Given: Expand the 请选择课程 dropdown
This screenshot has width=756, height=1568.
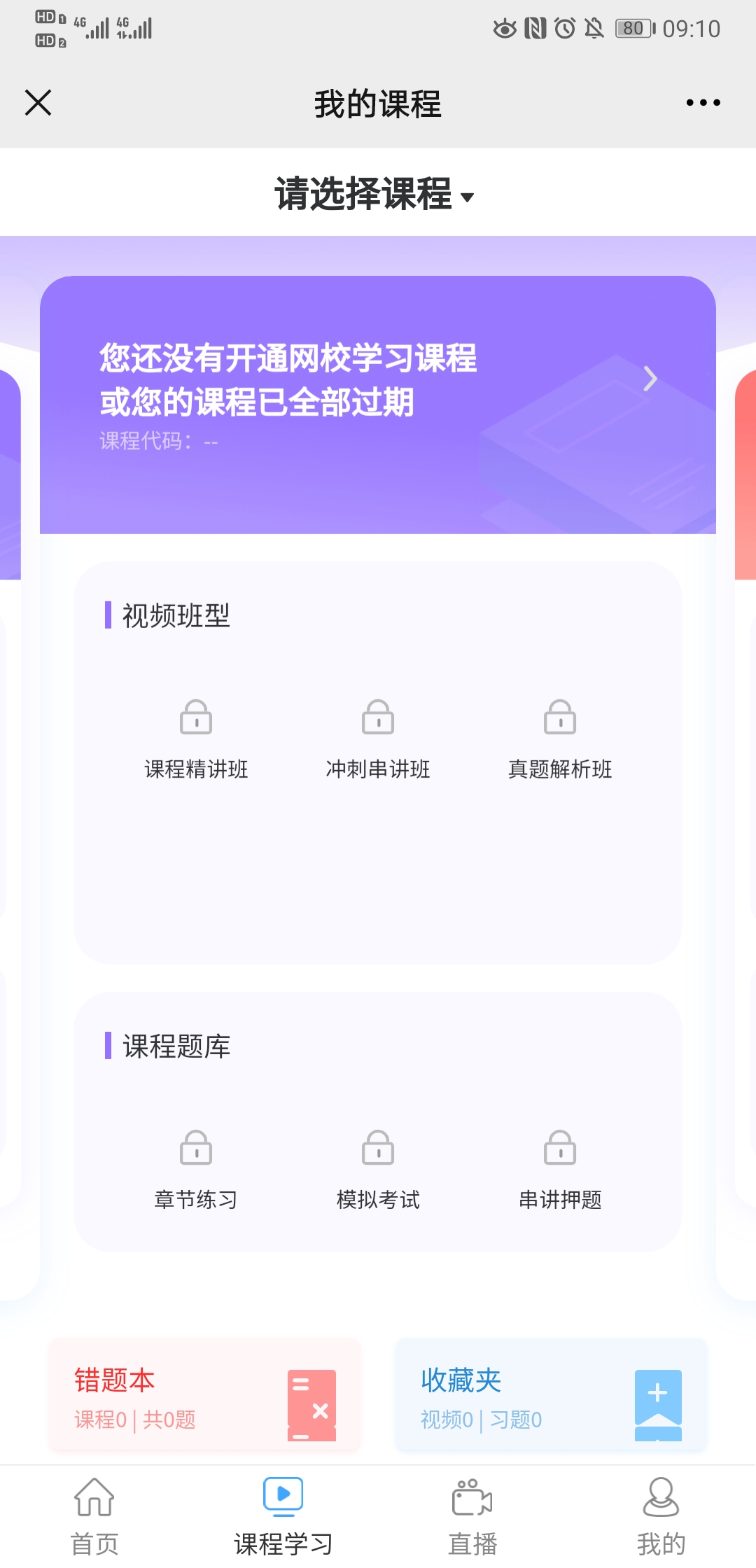Looking at the screenshot, I should pos(375,195).
